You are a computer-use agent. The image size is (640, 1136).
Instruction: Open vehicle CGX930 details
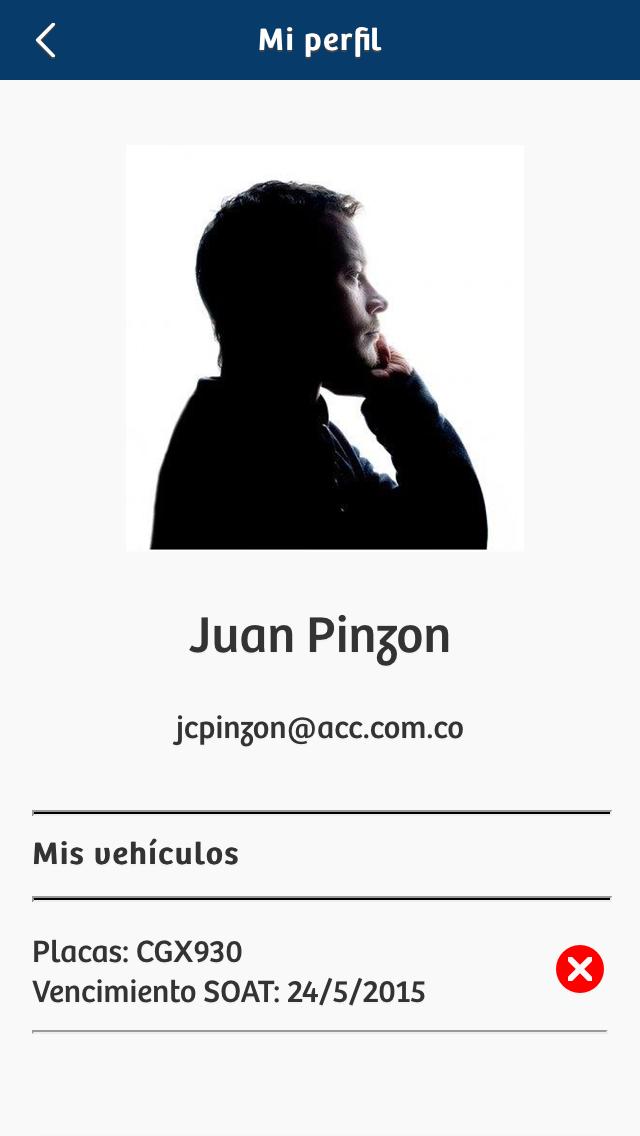pyautogui.click(x=230, y=971)
